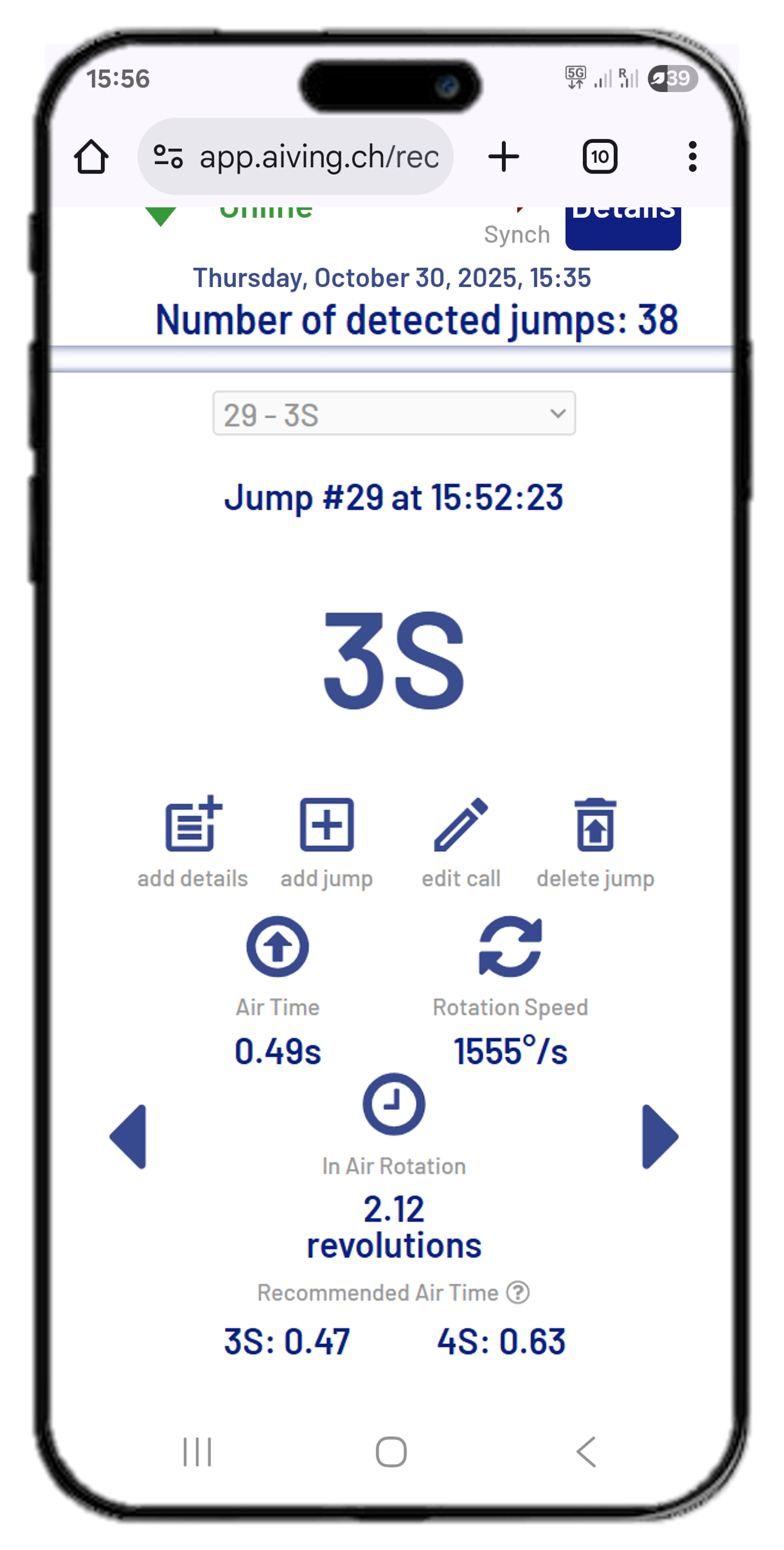Open the Recommended Air Time help icon
Viewport: 784px width, 1550px height.
coord(518,1292)
